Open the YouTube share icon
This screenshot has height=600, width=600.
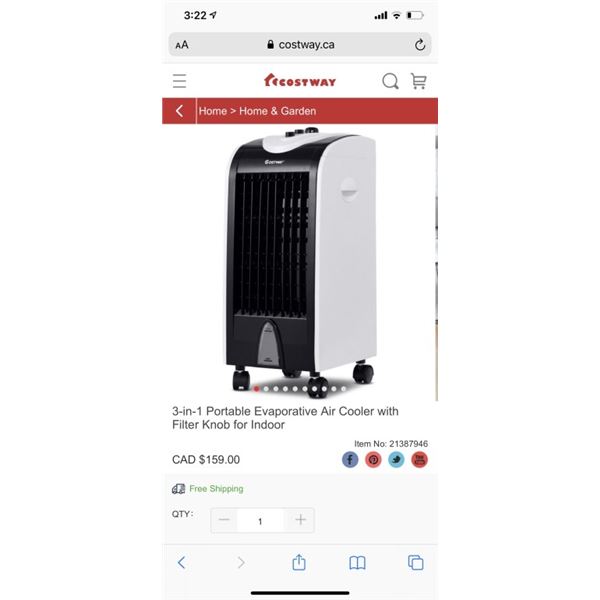click(420, 459)
